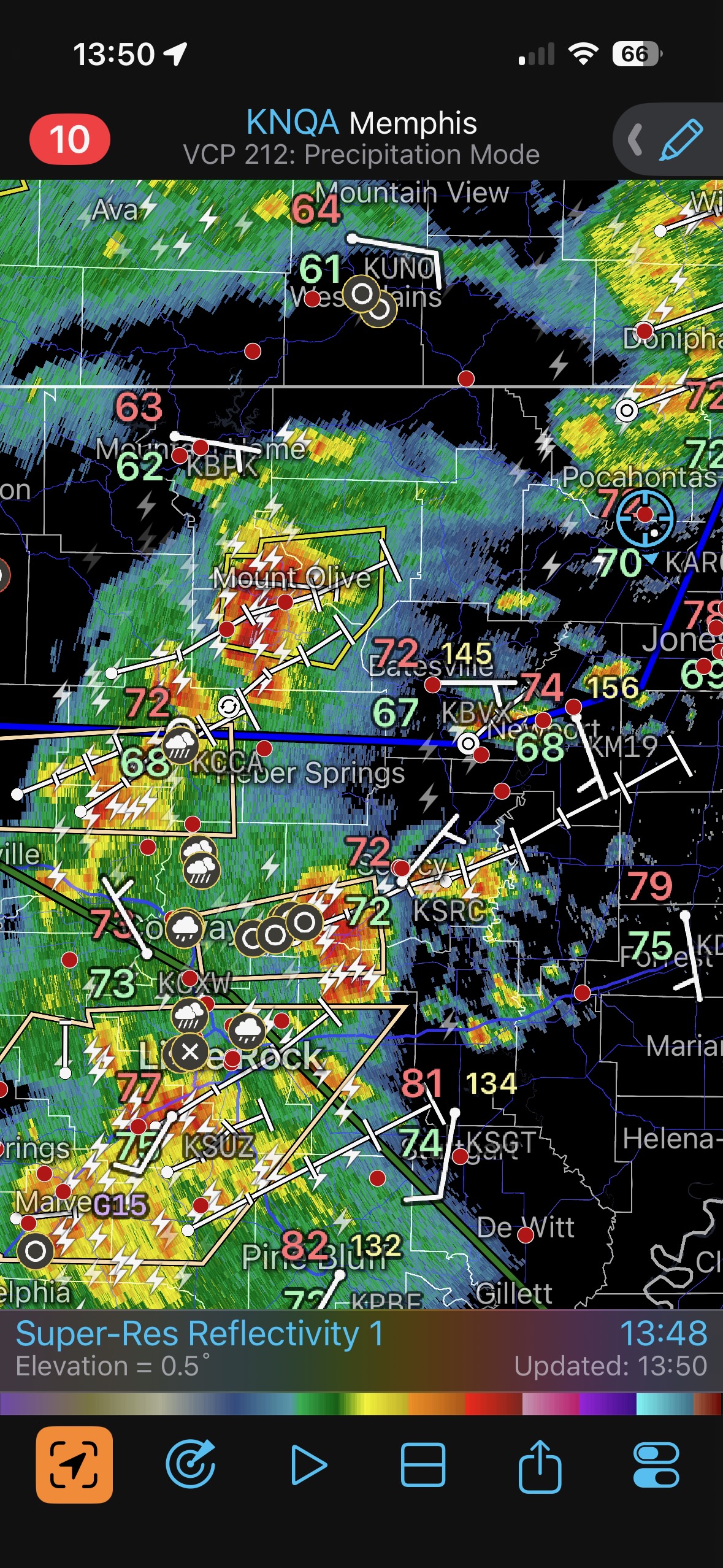Open the settings toggles menu
The image size is (723, 1568).
tap(656, 1465)
